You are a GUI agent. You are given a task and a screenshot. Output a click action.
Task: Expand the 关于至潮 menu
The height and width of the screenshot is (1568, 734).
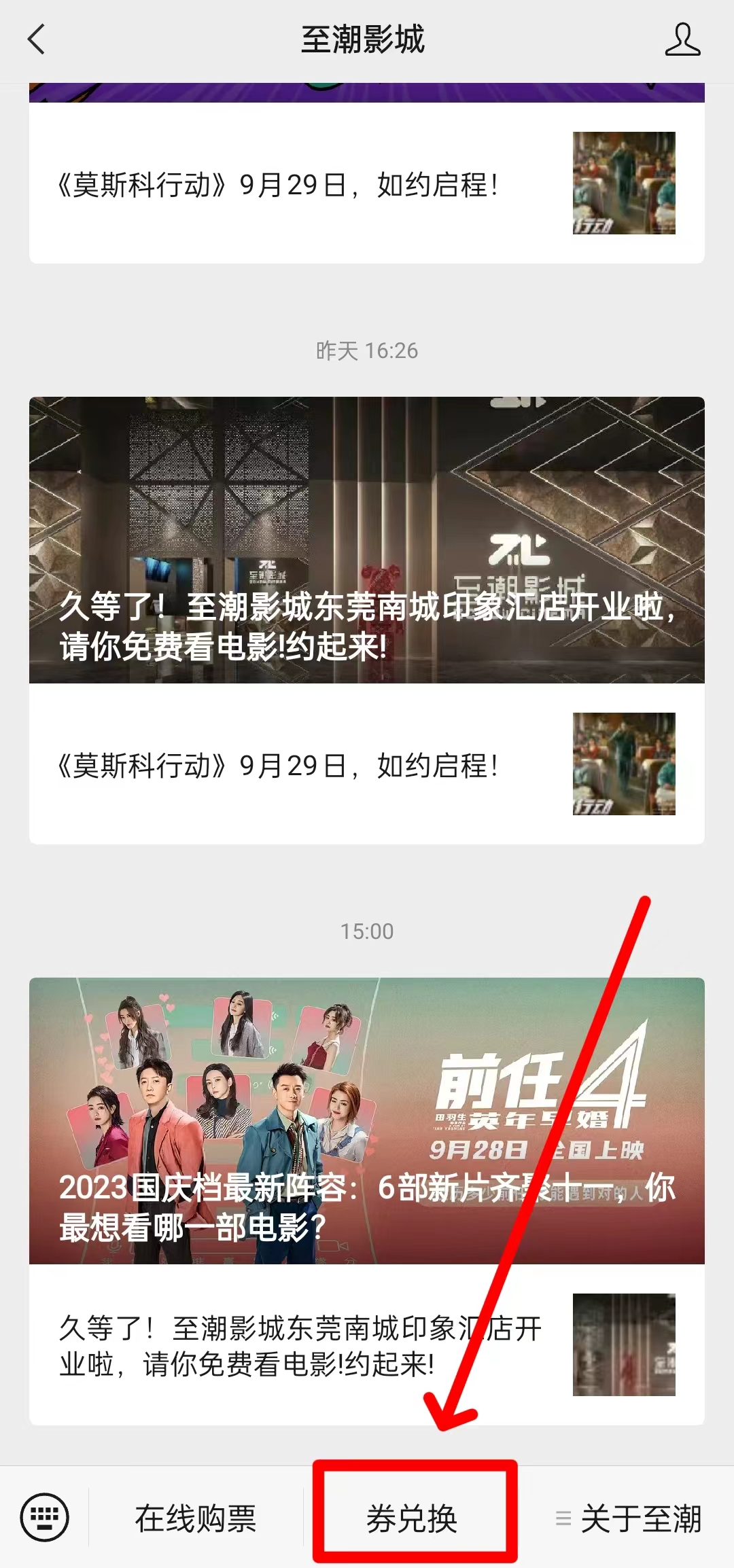[x=629, y=1518]
